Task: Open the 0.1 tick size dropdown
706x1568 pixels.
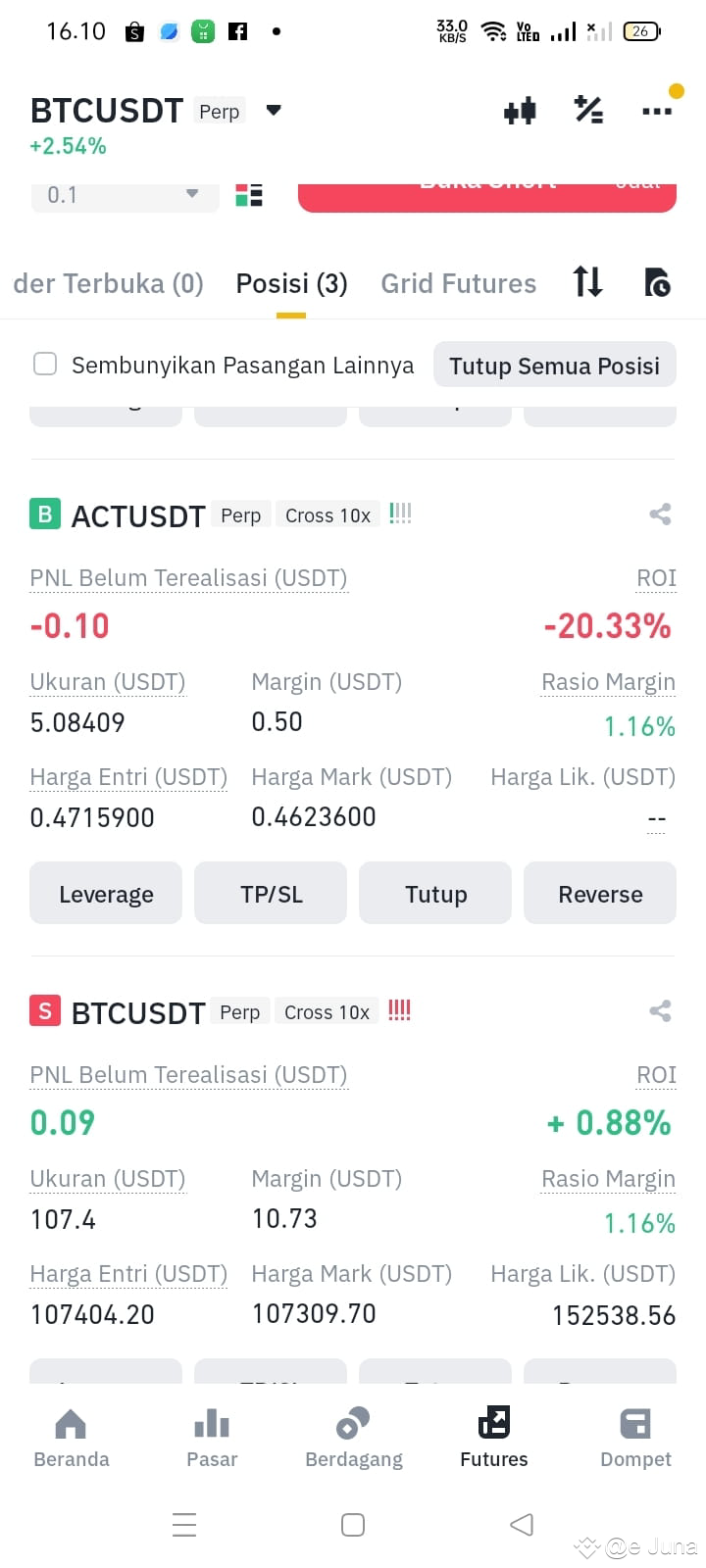Action: tap(125, 194)
